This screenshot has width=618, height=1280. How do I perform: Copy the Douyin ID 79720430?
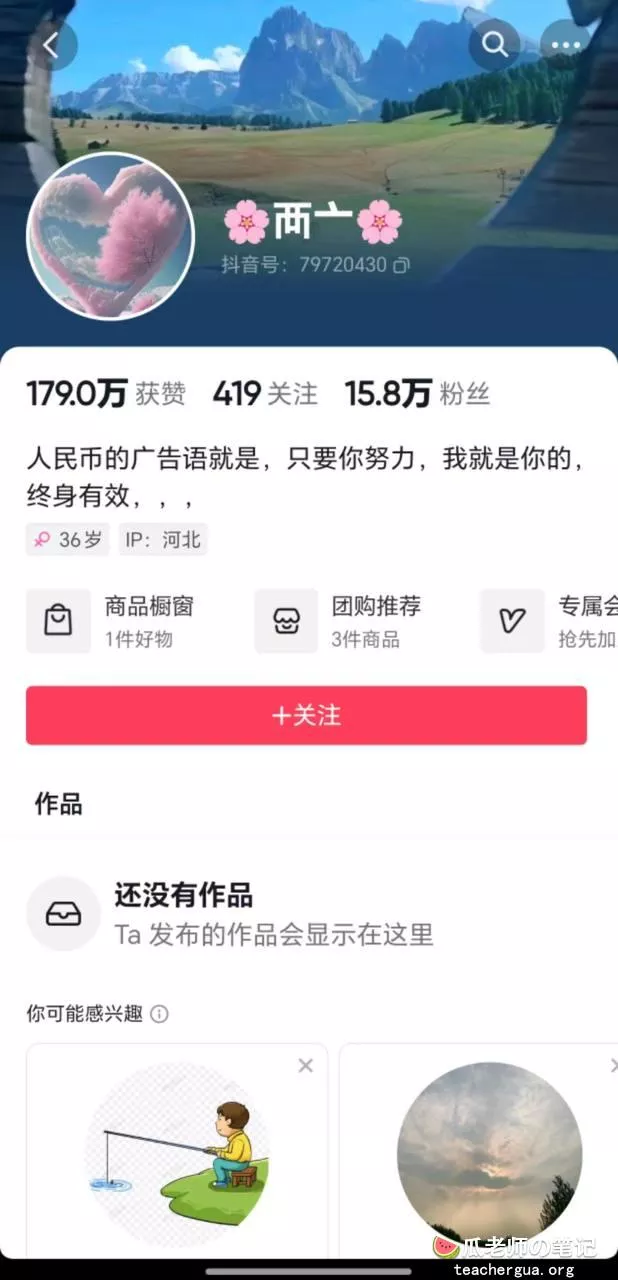[402, 266]
